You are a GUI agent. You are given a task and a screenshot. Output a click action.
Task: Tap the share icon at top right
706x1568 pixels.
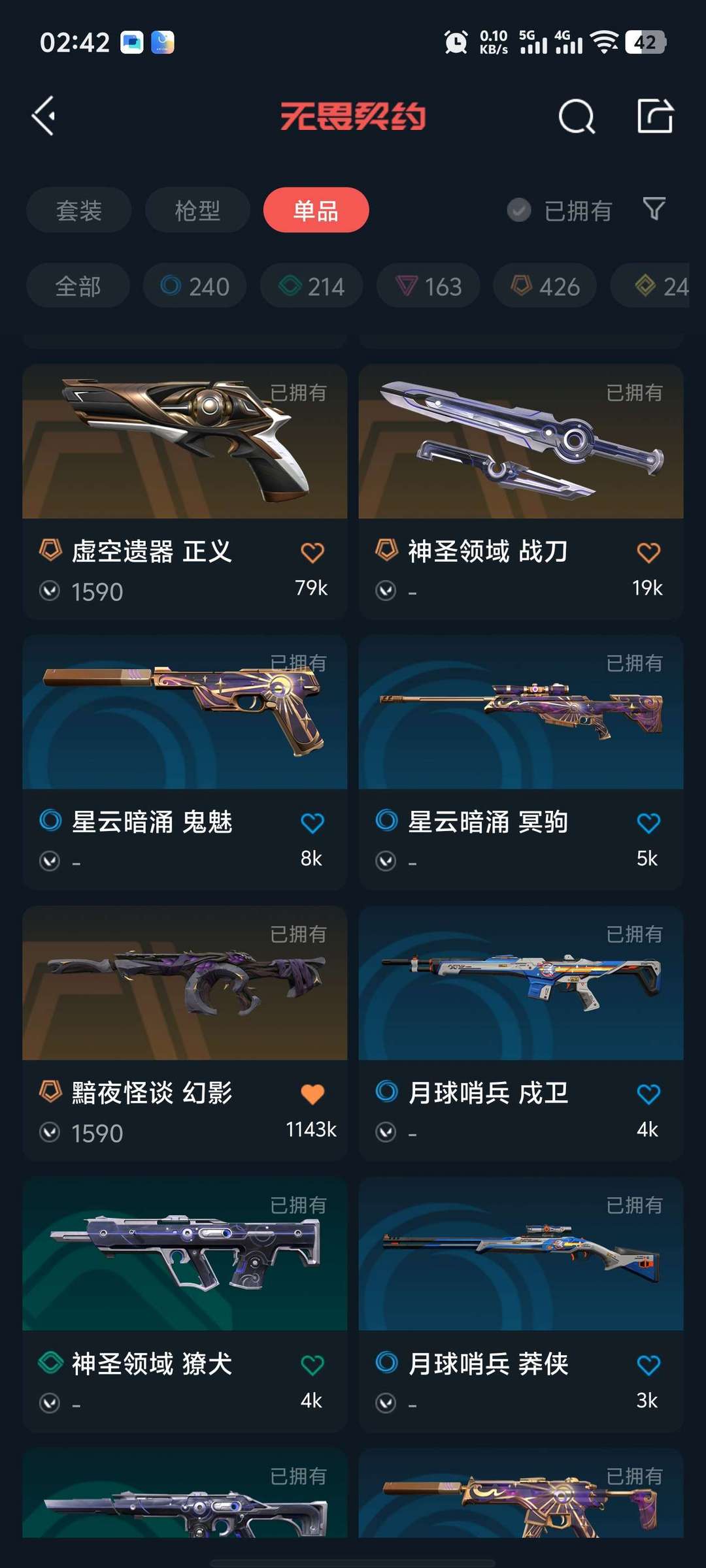coord(657,118)
